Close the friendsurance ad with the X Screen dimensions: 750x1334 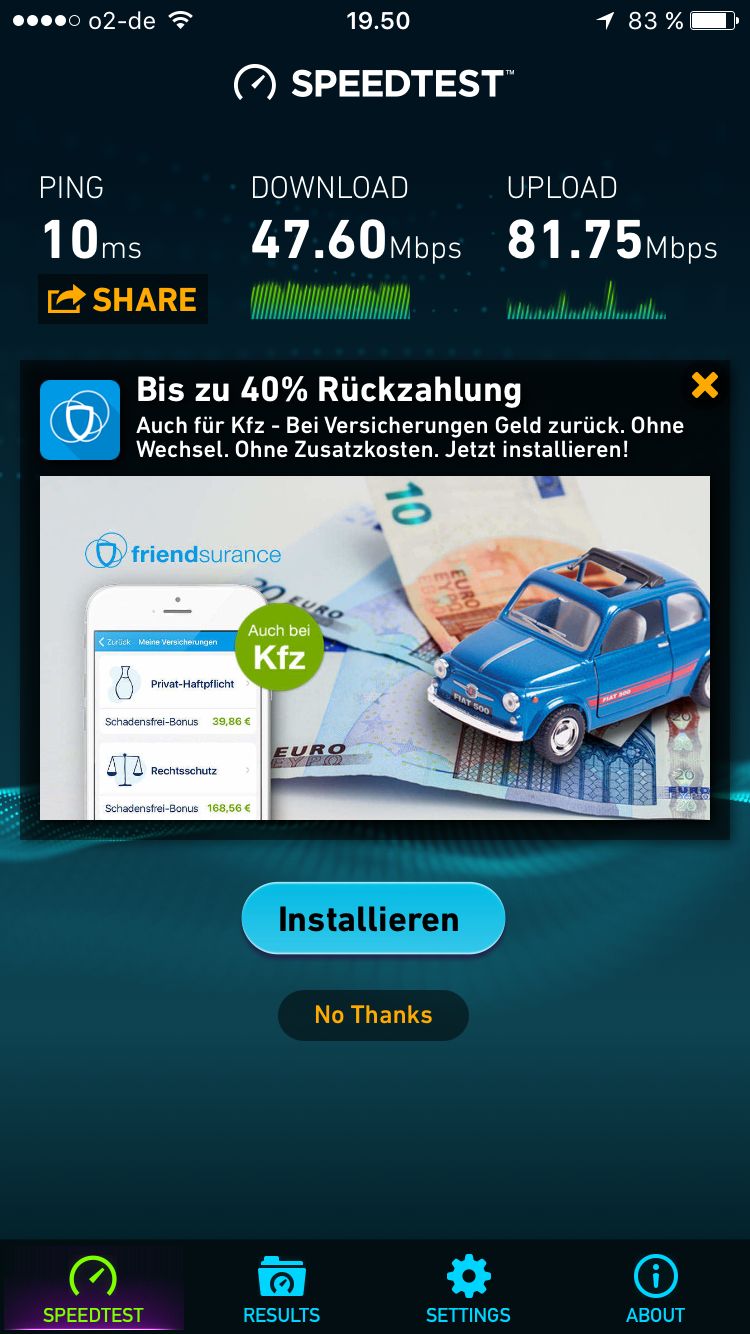[705, 385]
